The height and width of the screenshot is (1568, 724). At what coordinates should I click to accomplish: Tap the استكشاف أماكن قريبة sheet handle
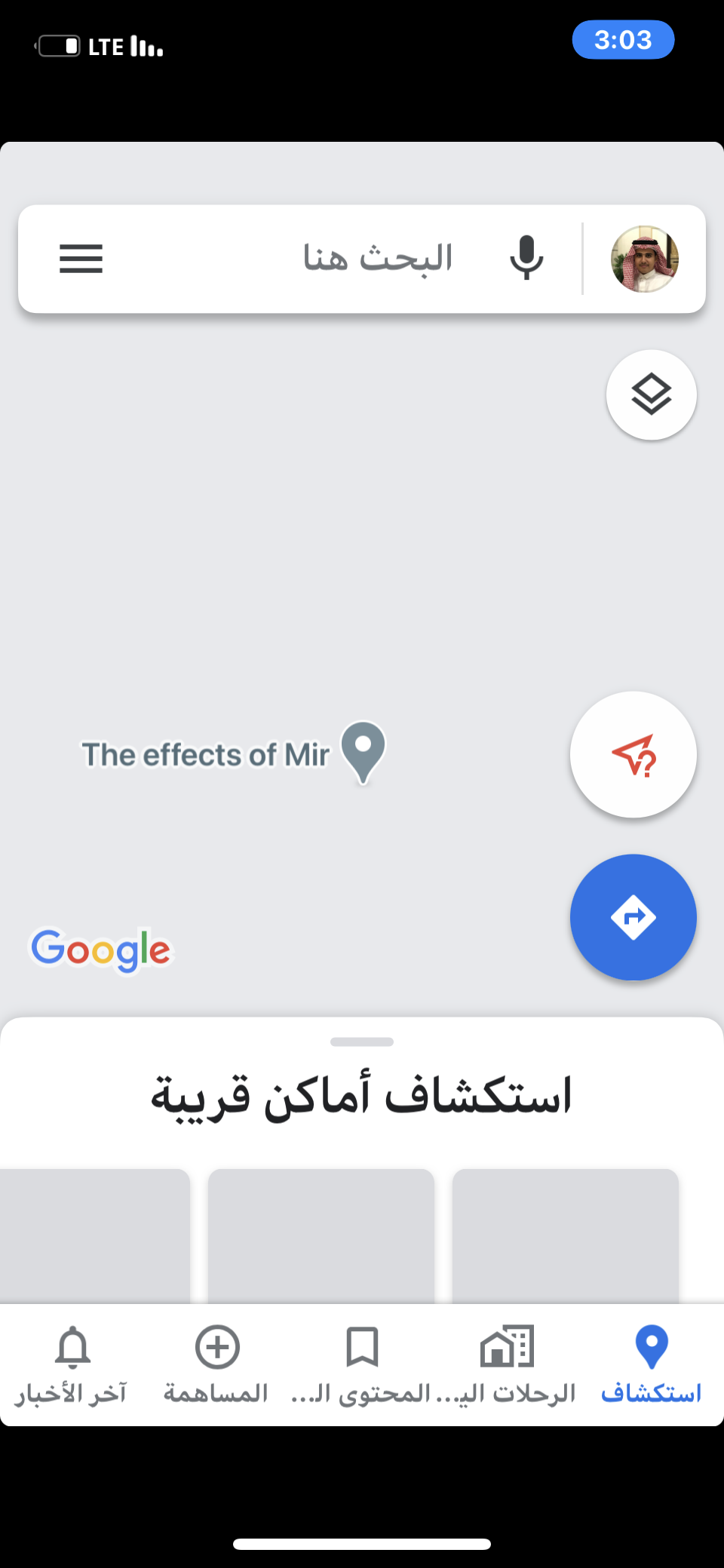point(362,1042)
